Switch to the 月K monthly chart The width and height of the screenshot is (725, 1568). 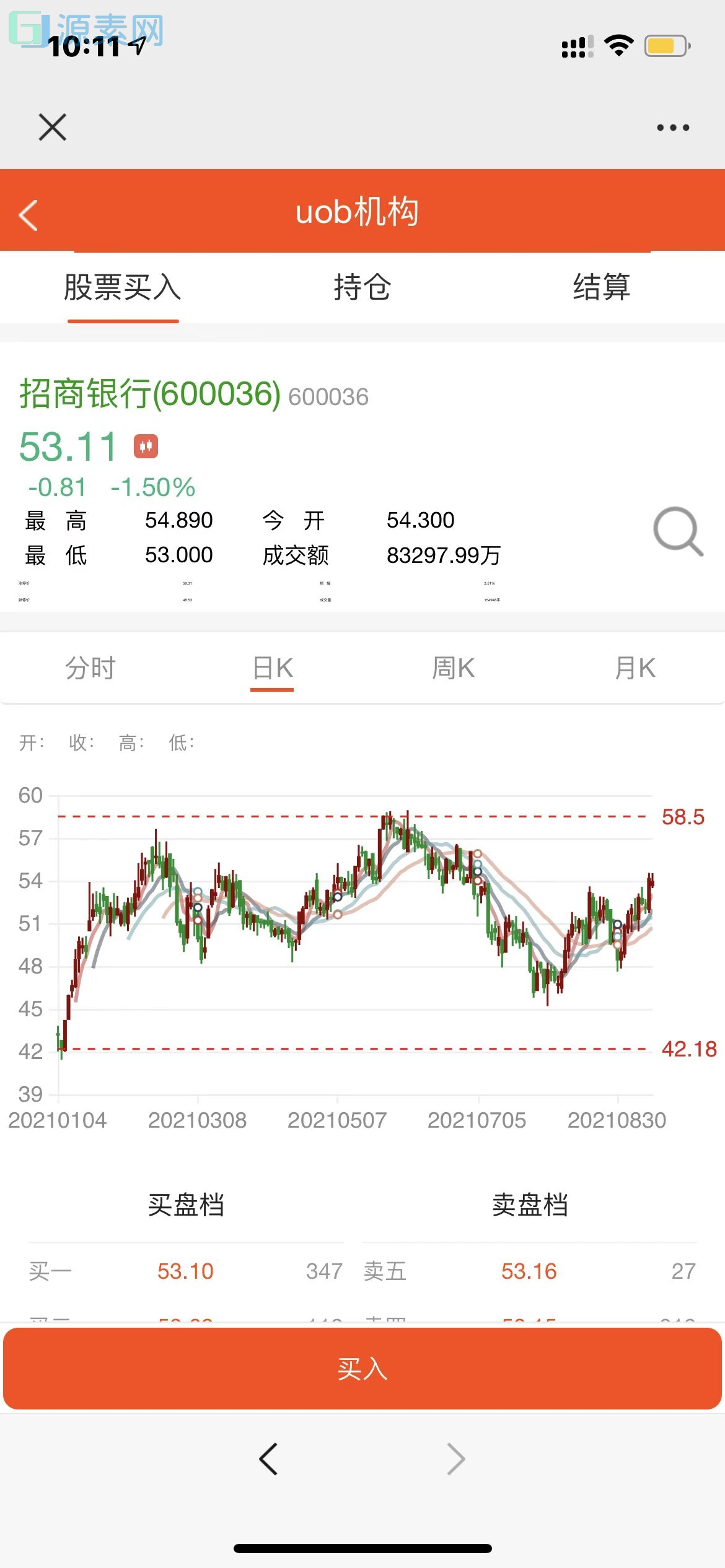pos(635,668)
